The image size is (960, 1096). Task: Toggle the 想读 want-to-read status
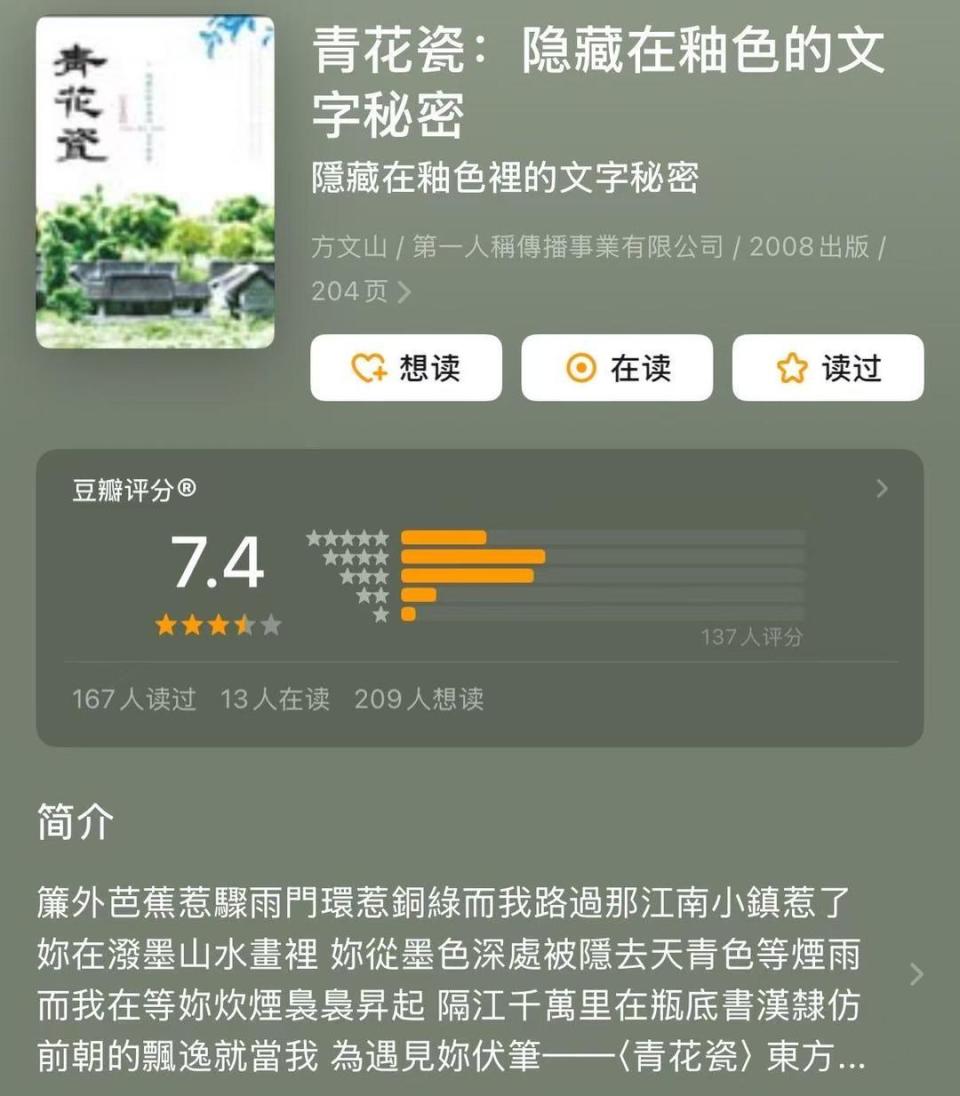407,368
